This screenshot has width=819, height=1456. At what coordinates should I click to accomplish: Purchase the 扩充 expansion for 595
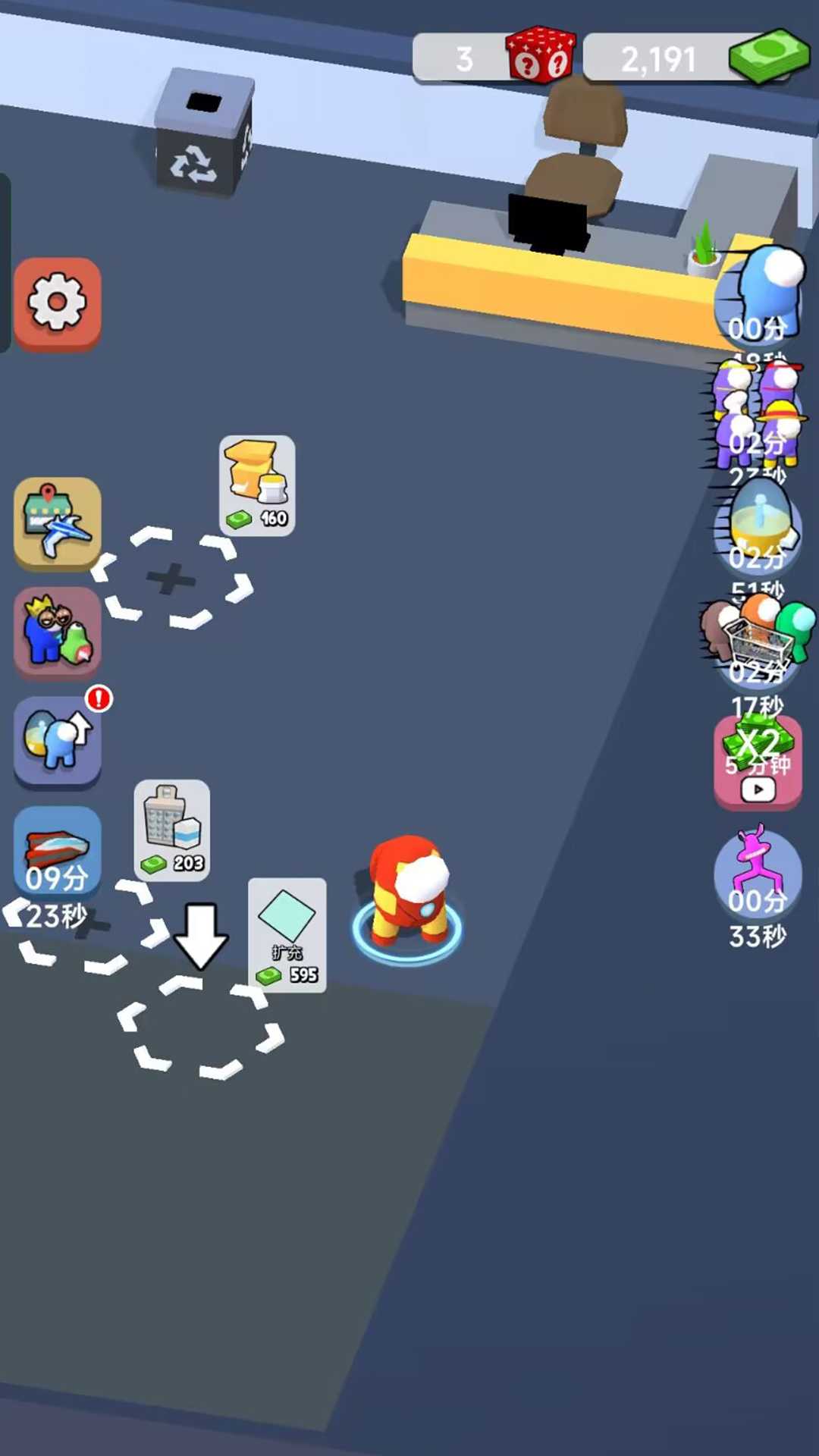287,935
